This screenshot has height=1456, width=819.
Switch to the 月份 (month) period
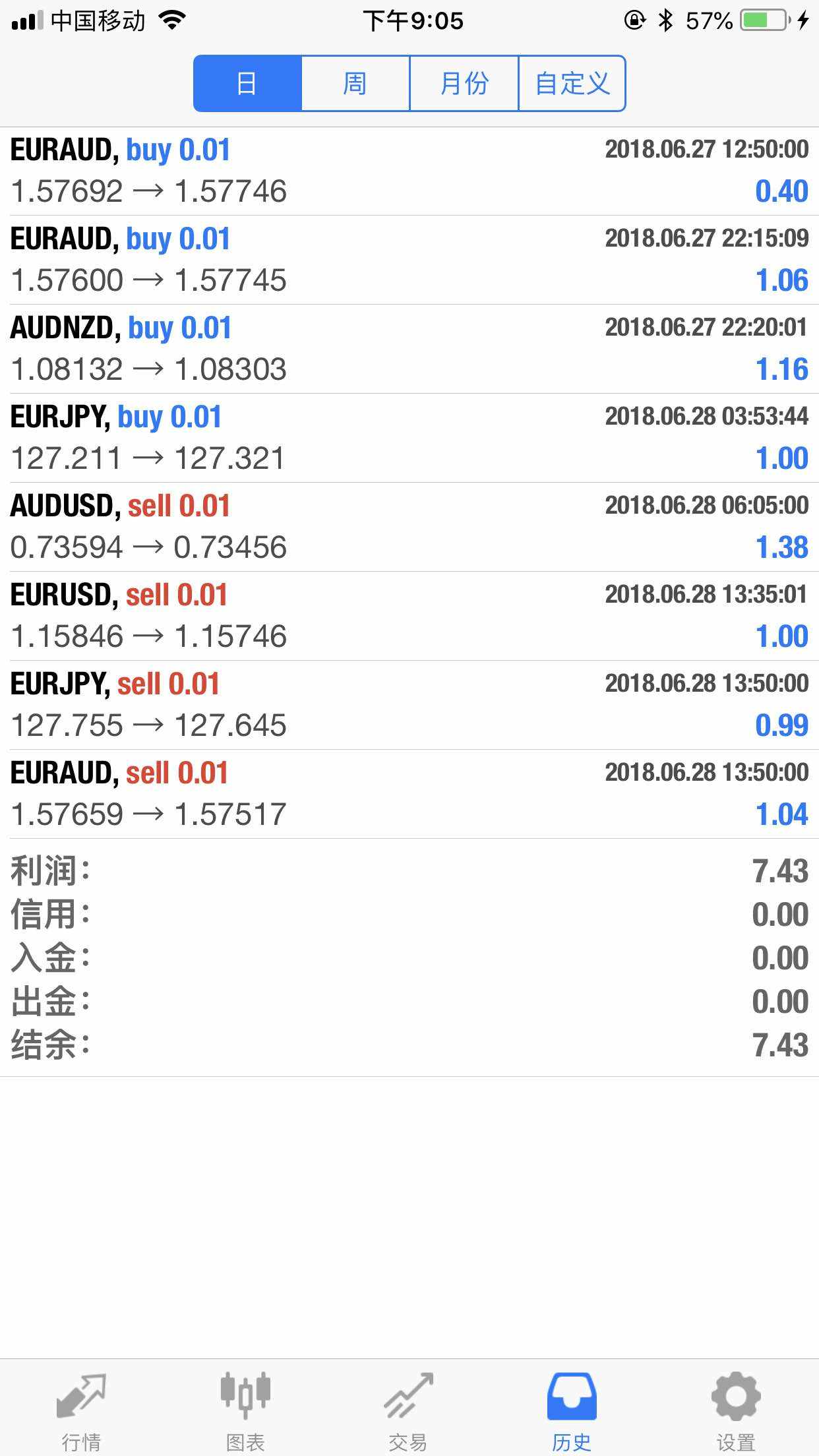point(464,84)
